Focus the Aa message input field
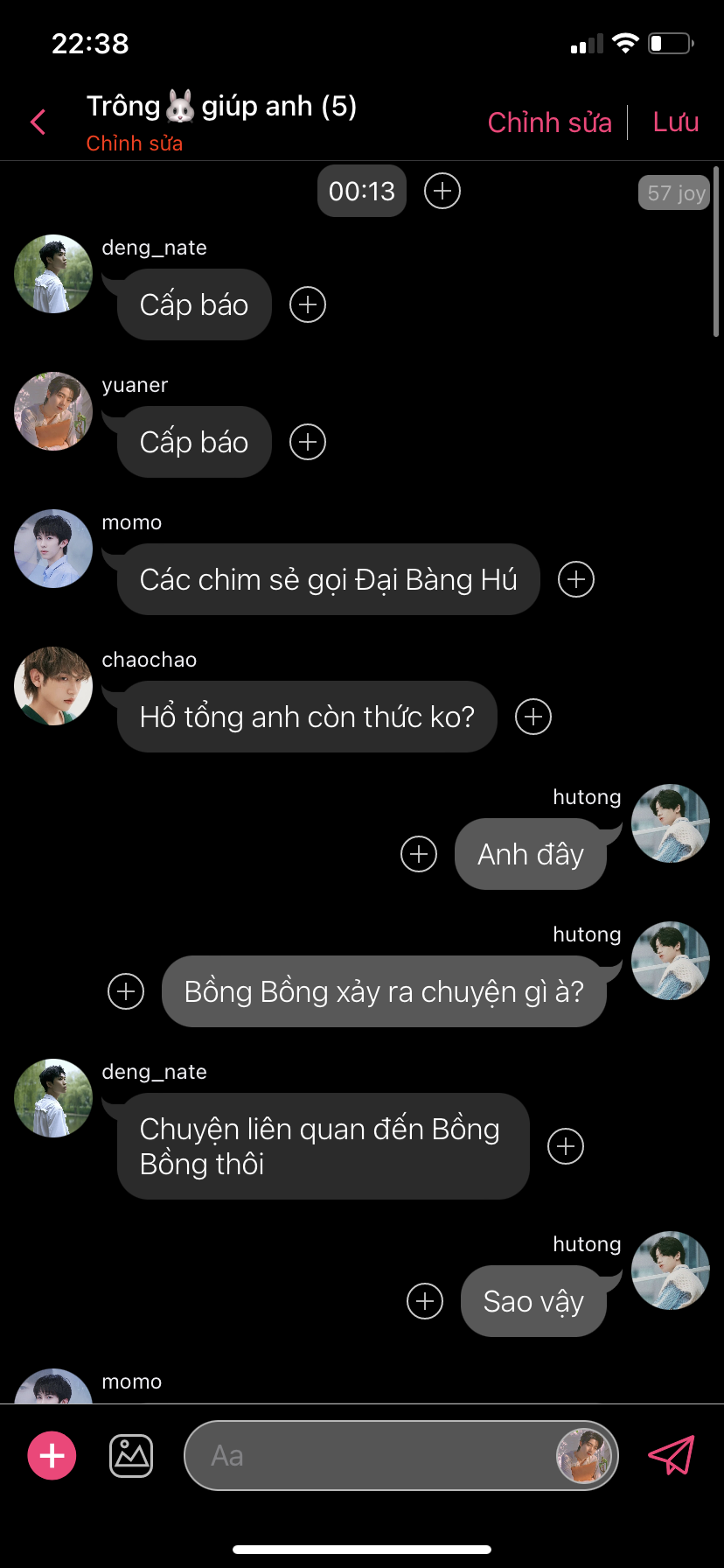 pos(367,1456)
